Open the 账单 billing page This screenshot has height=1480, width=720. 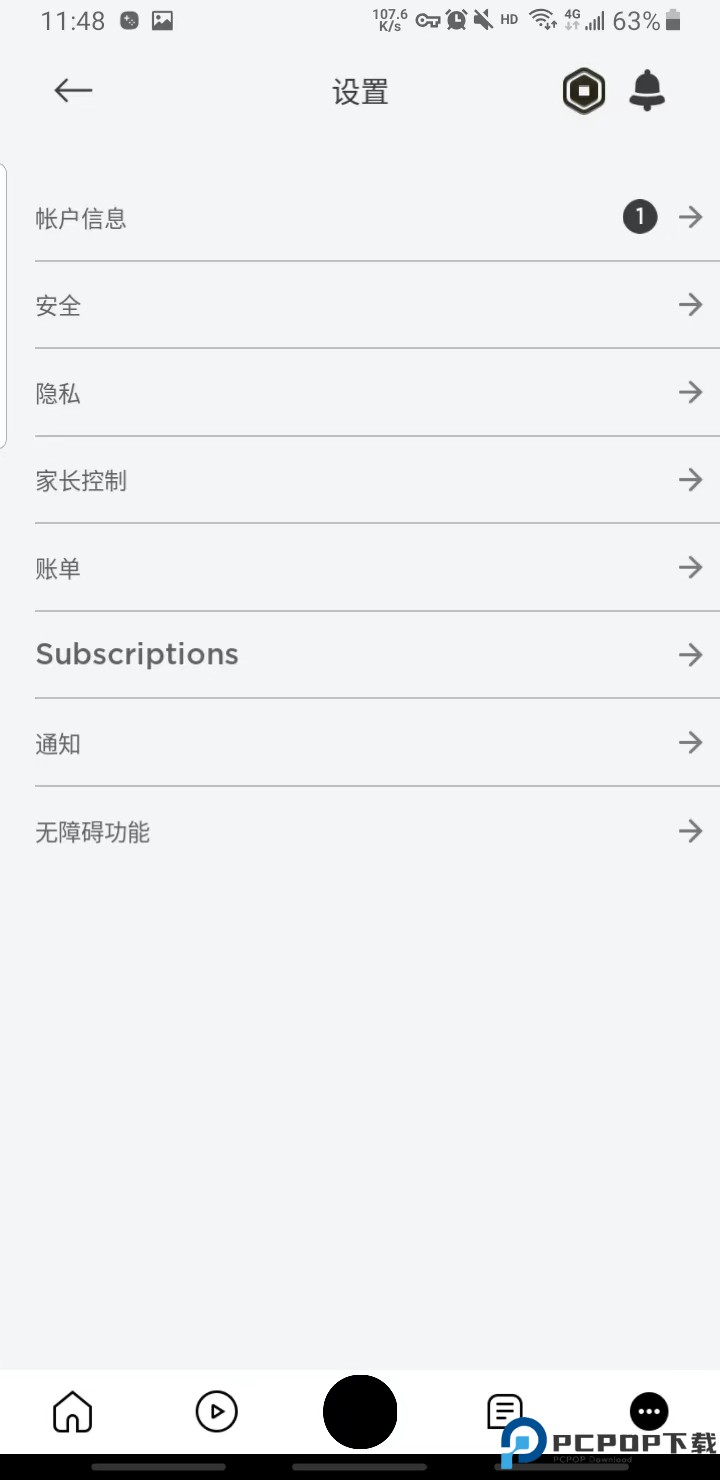point(360,568)
